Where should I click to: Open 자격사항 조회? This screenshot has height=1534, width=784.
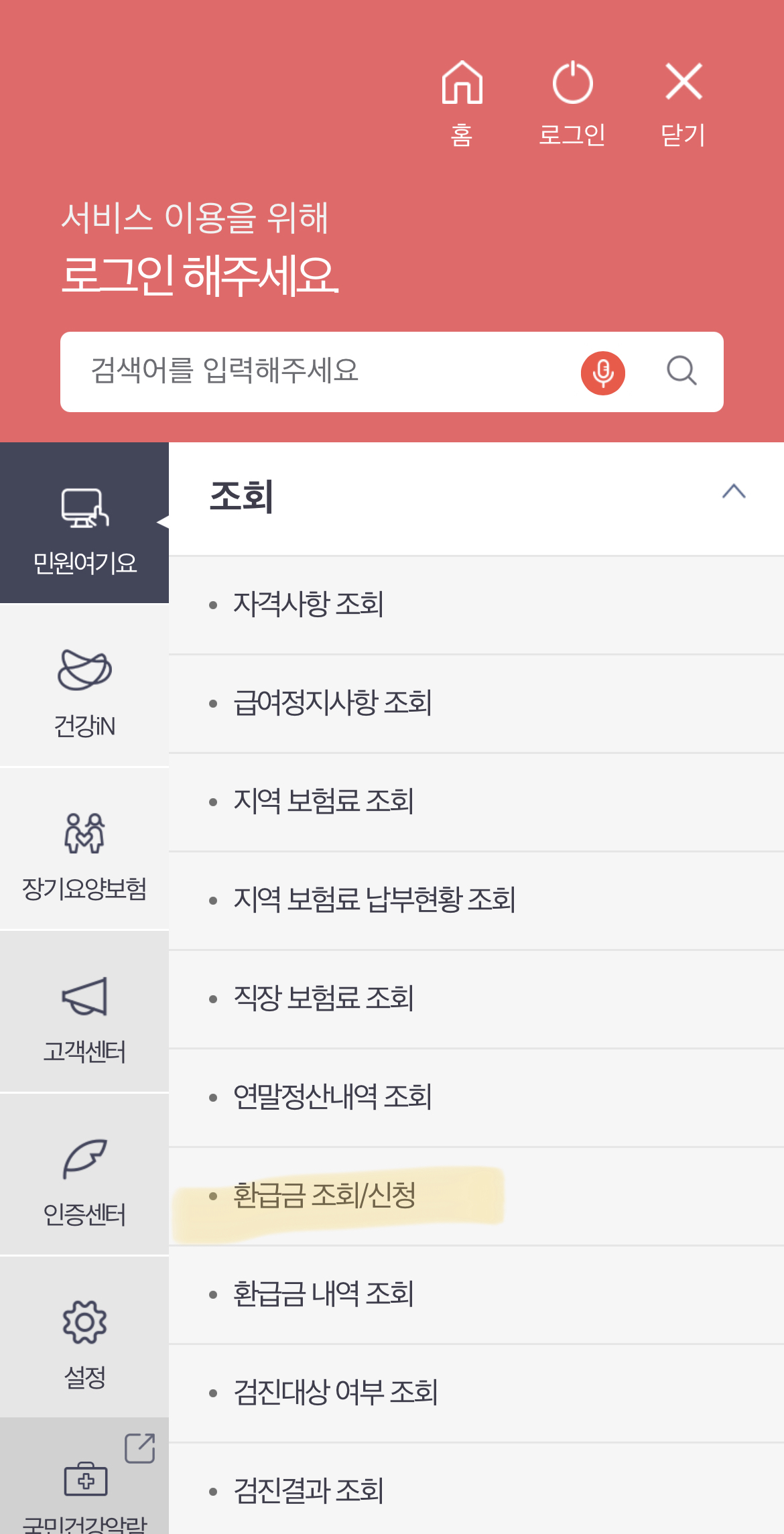[476, 605]
